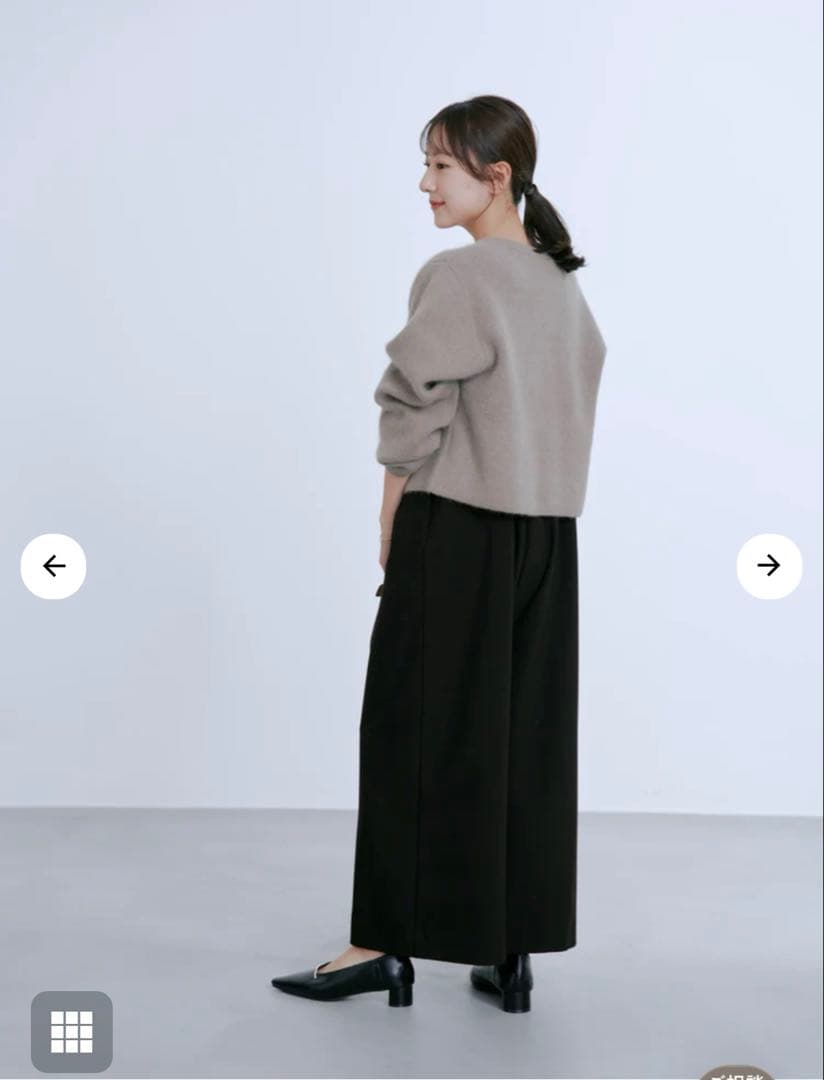Viewport: 824px width, 1080px height.
Task: Click the black wide-leg pants in the photo
Action: pyautogui.click(x=470, y=730)
